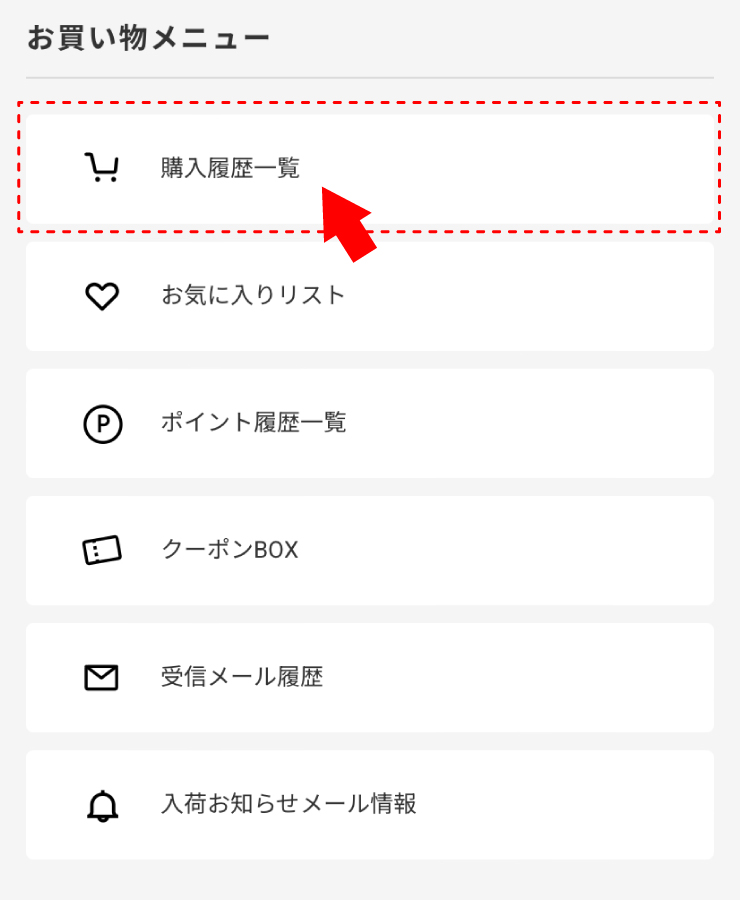View the ポイント履歴一覧 point history
The height and width of the screenshot is (900, 740).
click(x=254, y=422)
